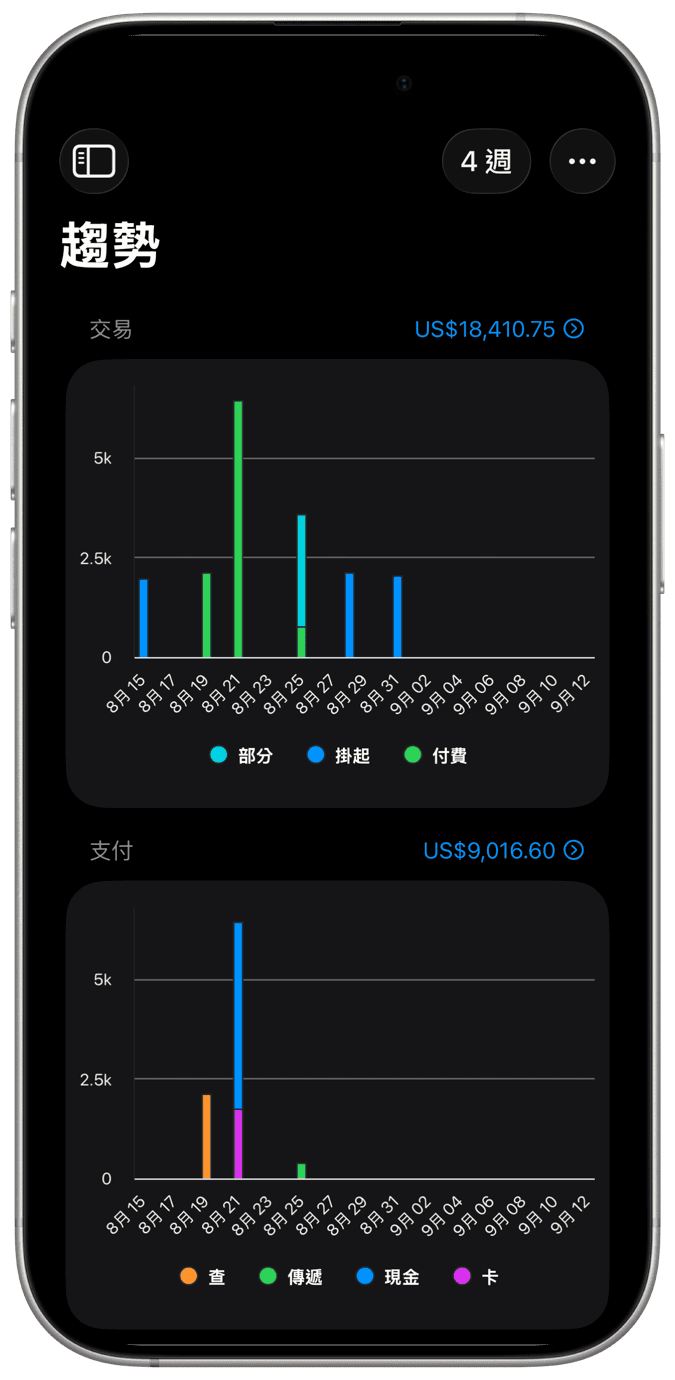Open 支付 total US$9,016.60 details
The width and height of the screenshot is (675, 1380).
503,850
